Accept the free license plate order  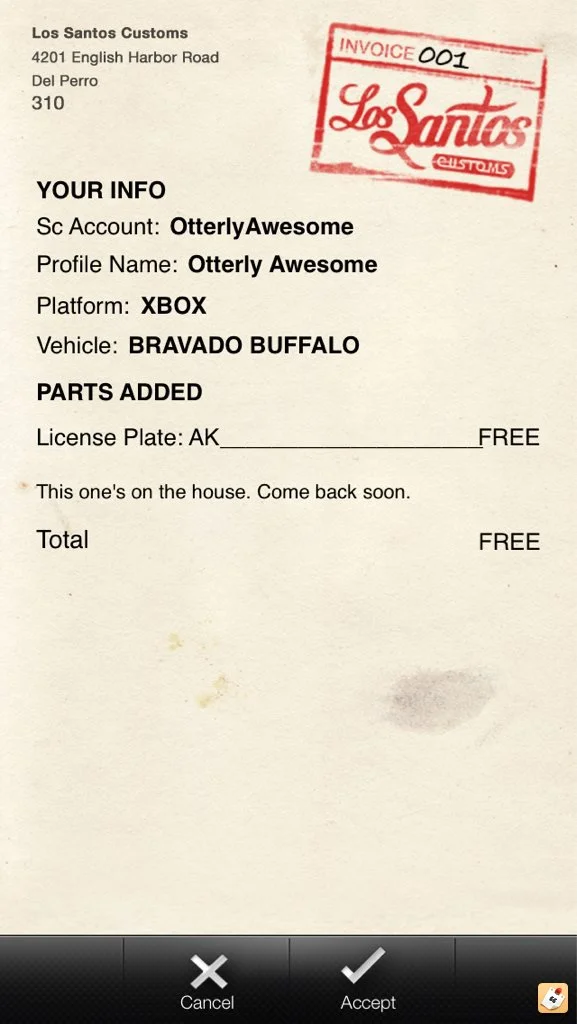pos(368,980)
